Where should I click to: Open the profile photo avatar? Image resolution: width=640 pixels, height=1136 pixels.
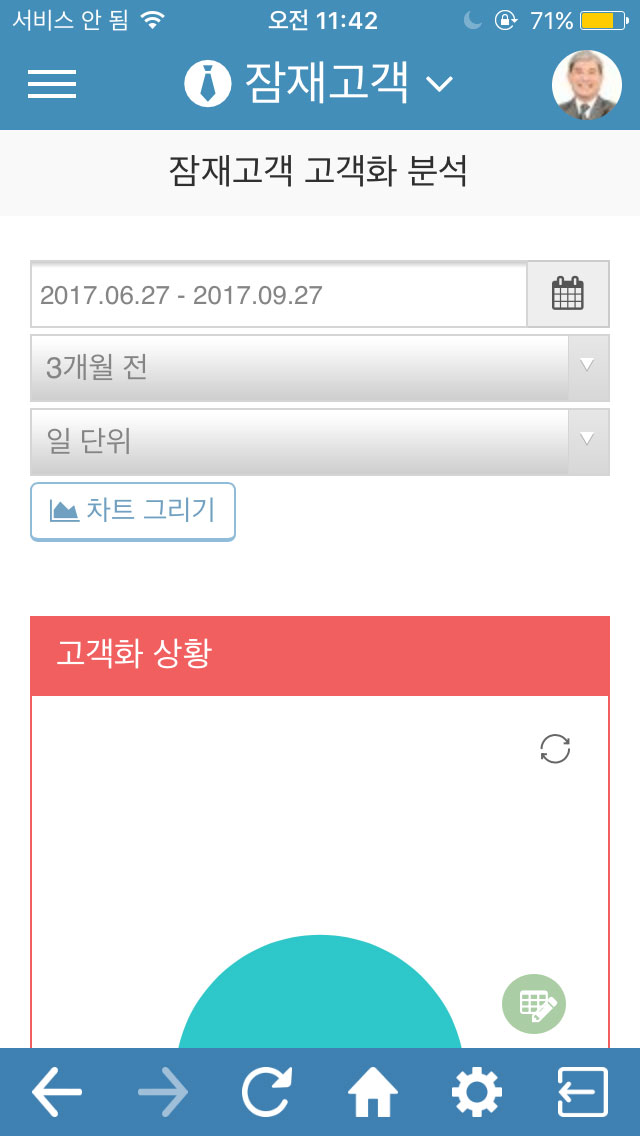click(x=586, y=85)
